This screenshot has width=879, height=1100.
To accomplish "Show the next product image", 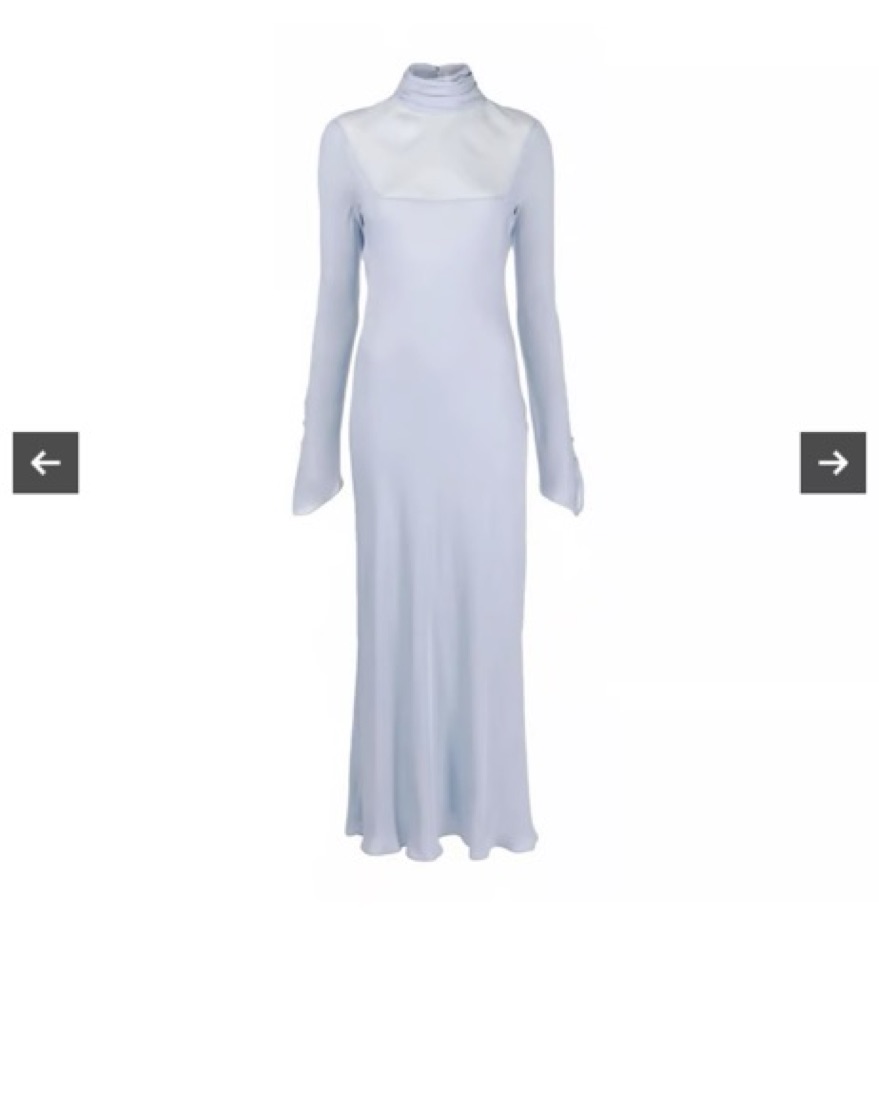I will (x=832, y=463).
